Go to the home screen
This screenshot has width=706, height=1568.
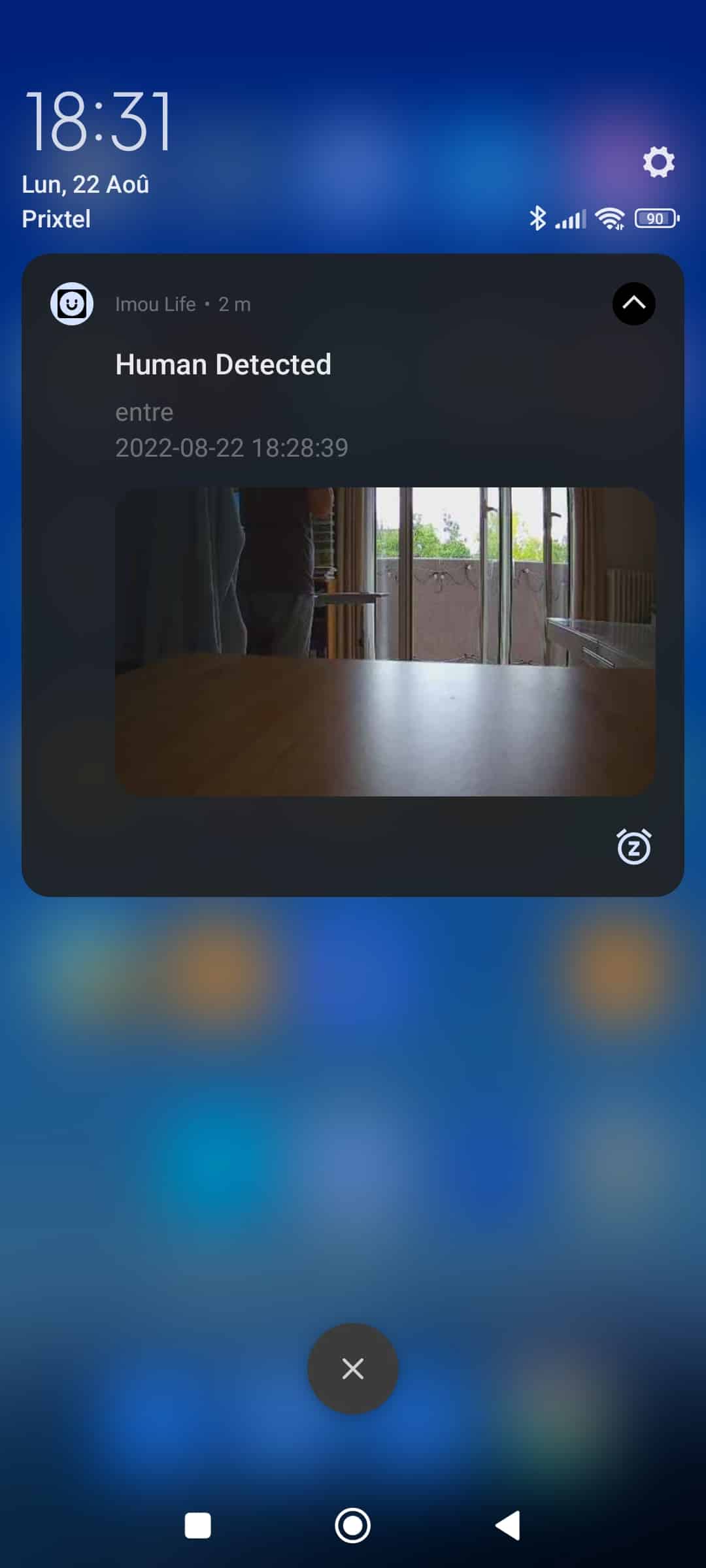(x=353, y=1526)
